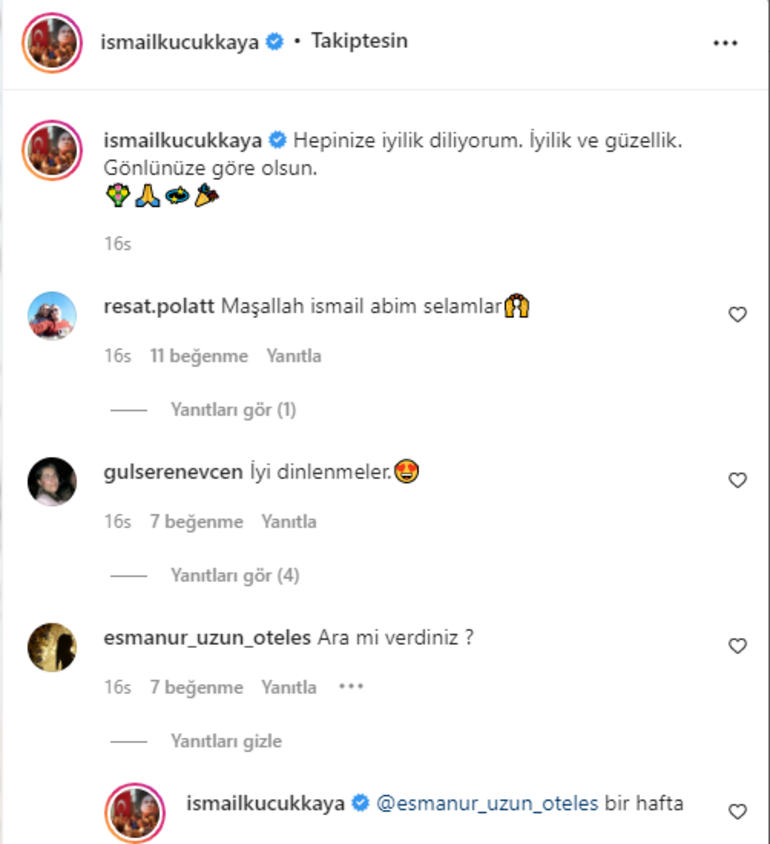Image resolution: width=770 pixels, height=844 pixels.
Task: Open the @esmanur_uzun_oteles mention link
Action: click(487, 803)
